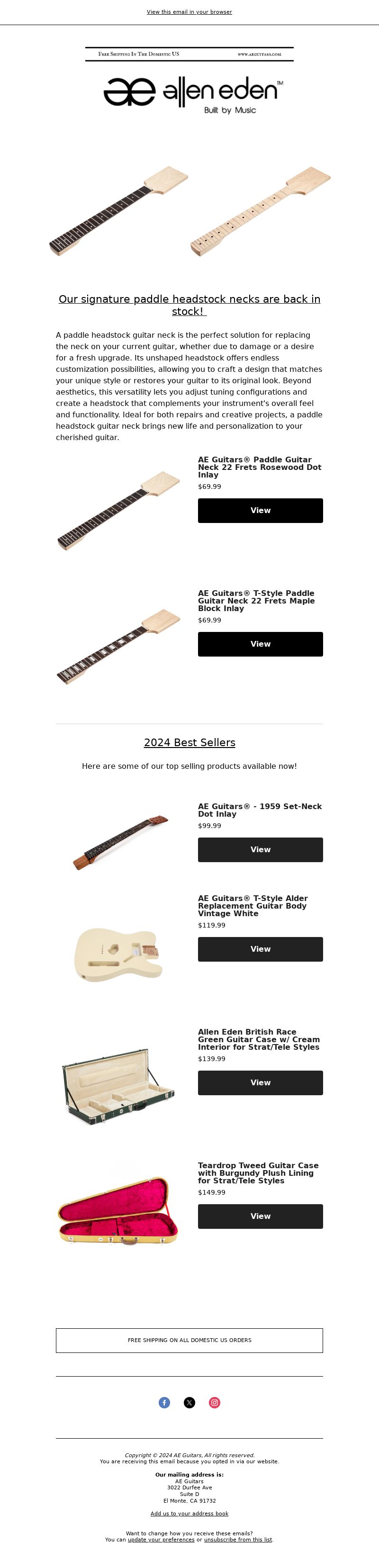Screen dimensions: 379x1568
Task: View the Teardrop Tweed Guitar Case
Action: (x=260, y=1216)
